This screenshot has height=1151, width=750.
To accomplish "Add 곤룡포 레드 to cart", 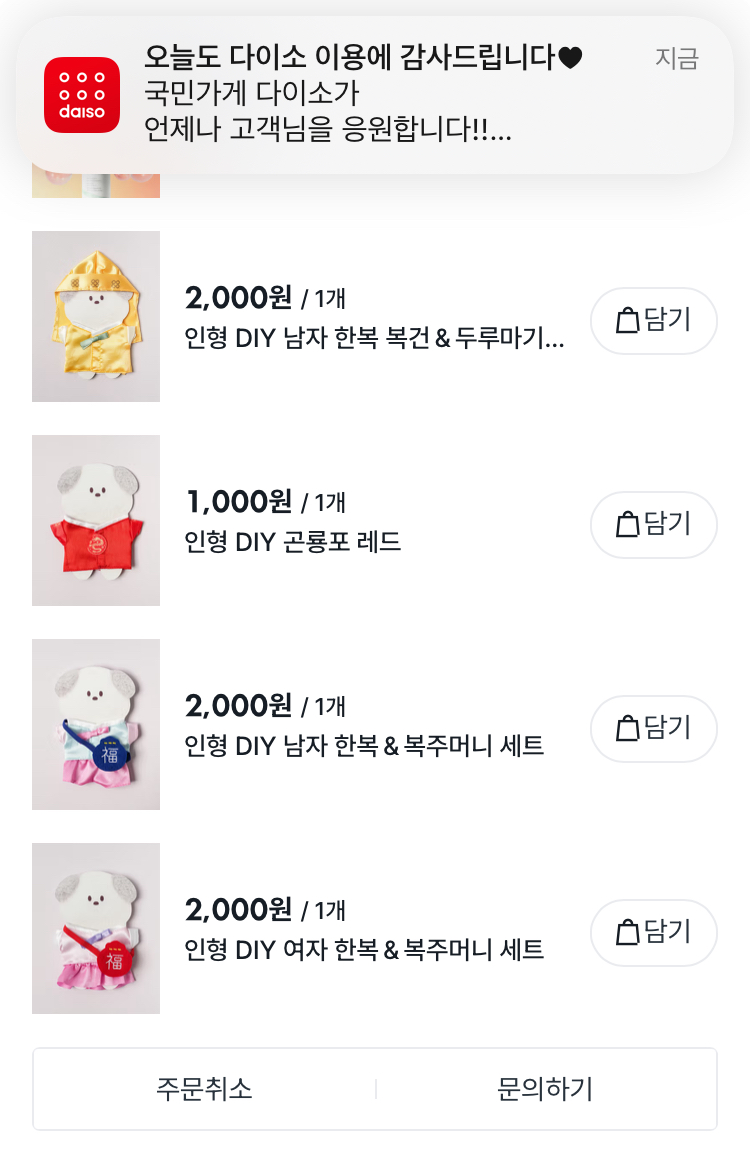I will coord(654,525).
